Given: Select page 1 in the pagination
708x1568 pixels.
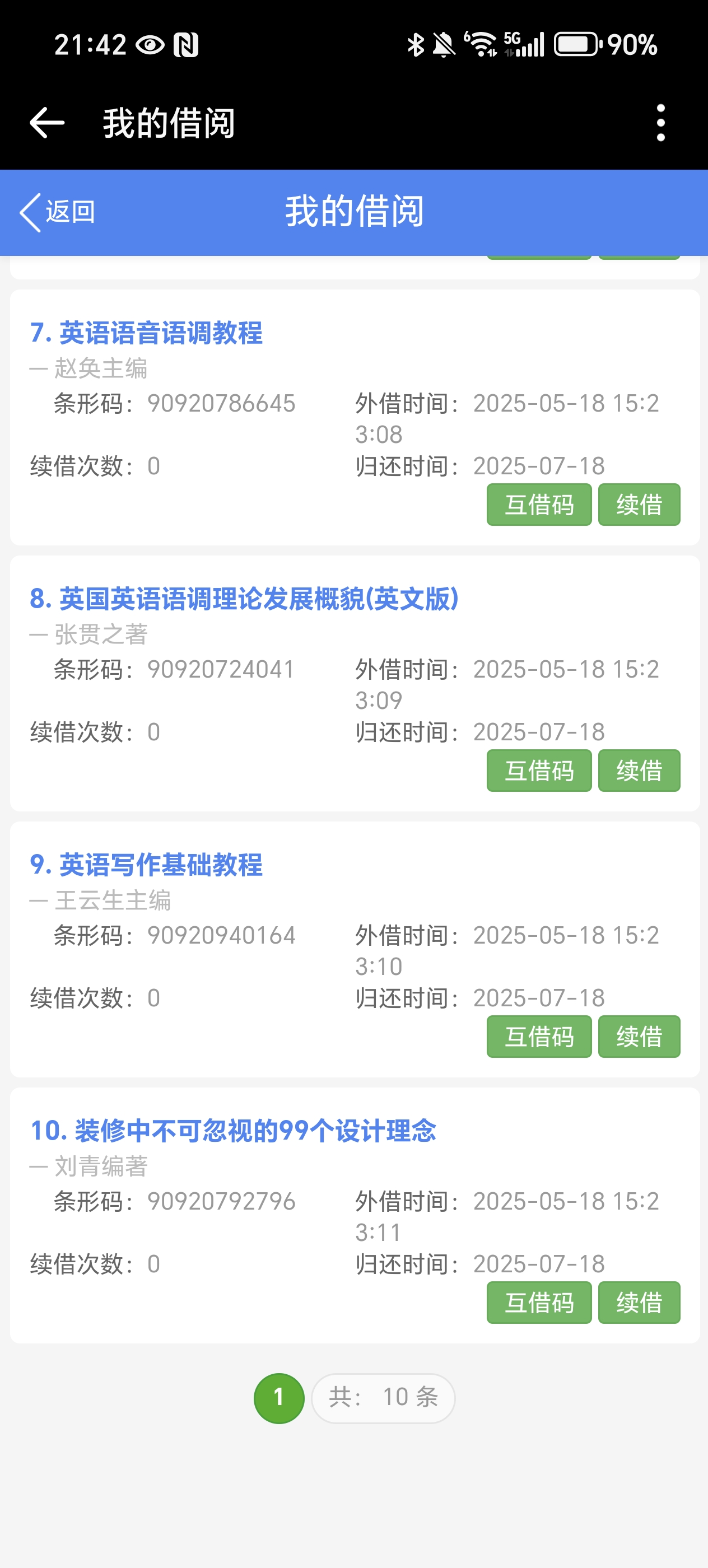Looking at the screenshot, I should 279,1398.
